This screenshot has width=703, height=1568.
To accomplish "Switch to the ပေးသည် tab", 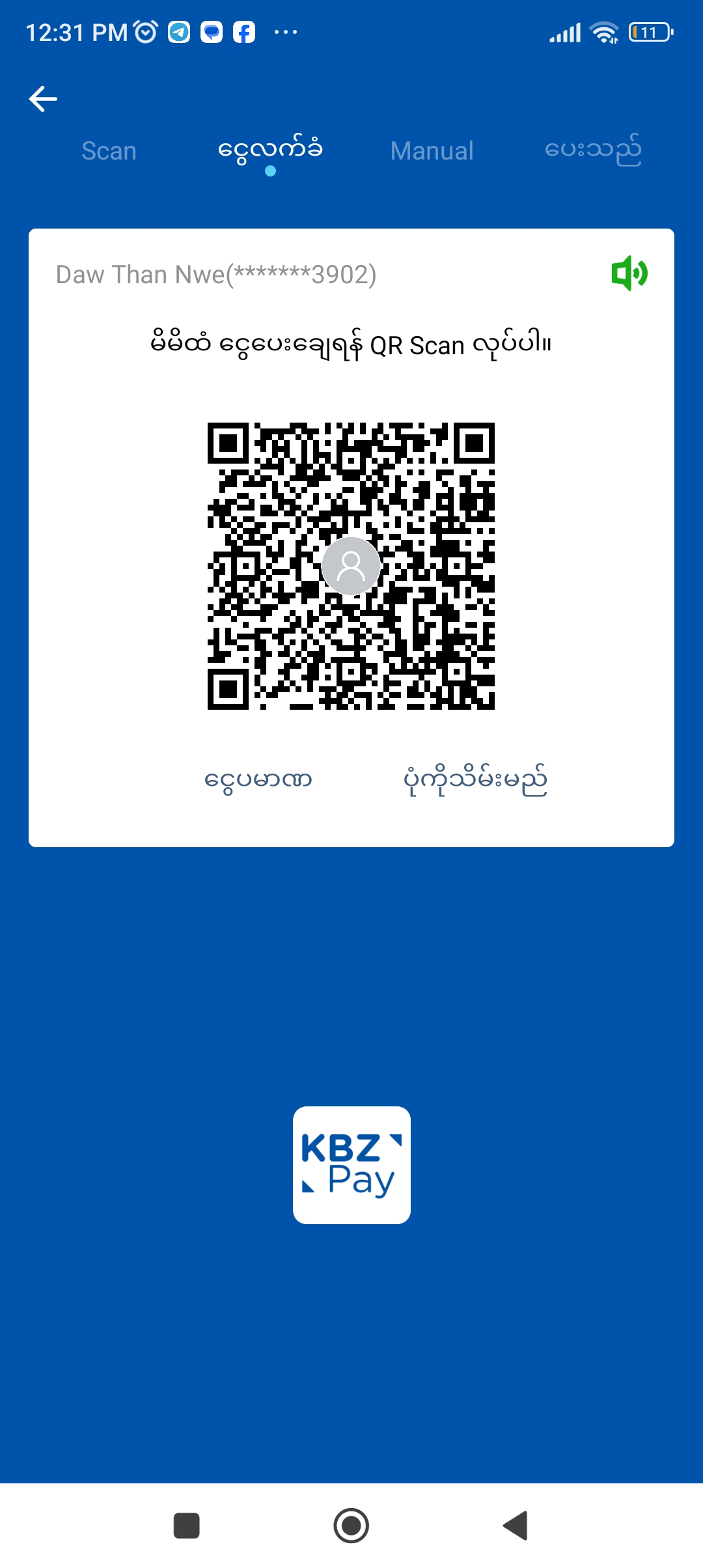I will 592,151.
